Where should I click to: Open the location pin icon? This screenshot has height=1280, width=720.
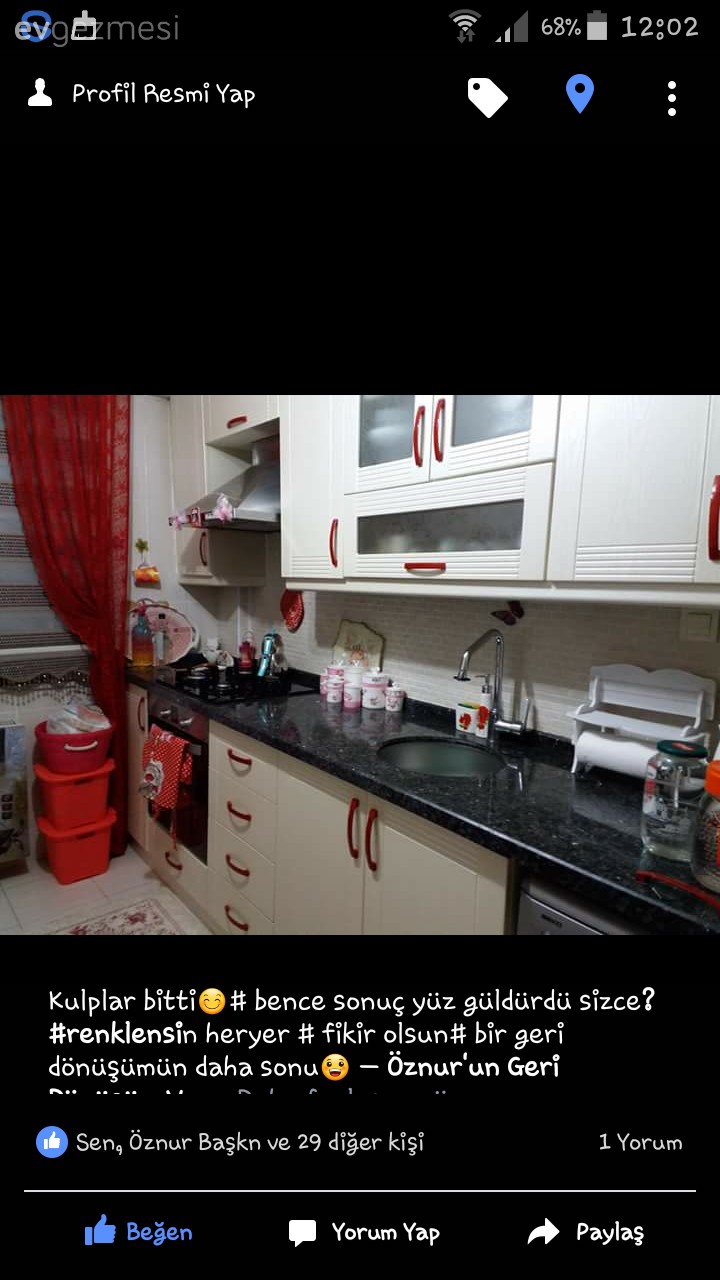pos(579,95)
